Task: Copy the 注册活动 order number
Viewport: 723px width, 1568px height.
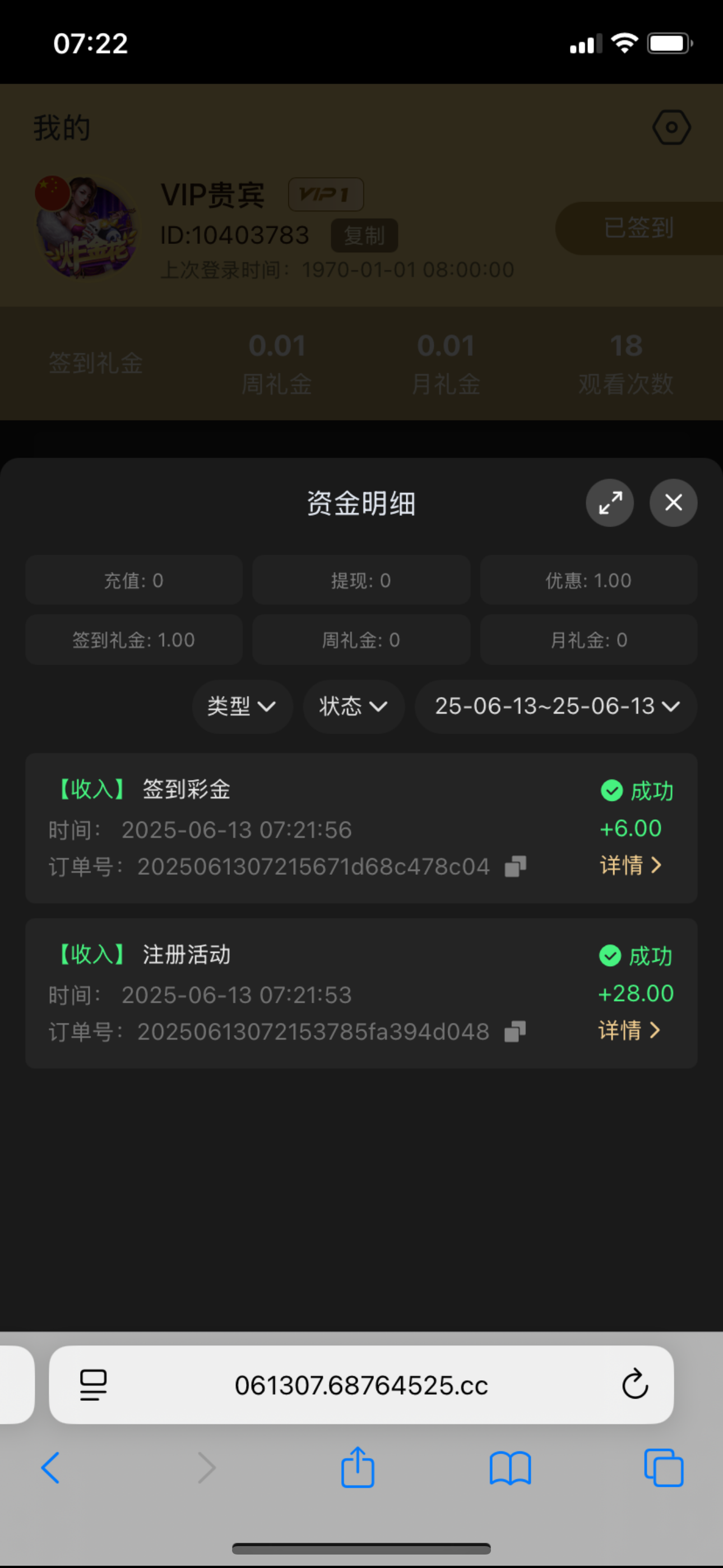Action: pos(515,1032)
